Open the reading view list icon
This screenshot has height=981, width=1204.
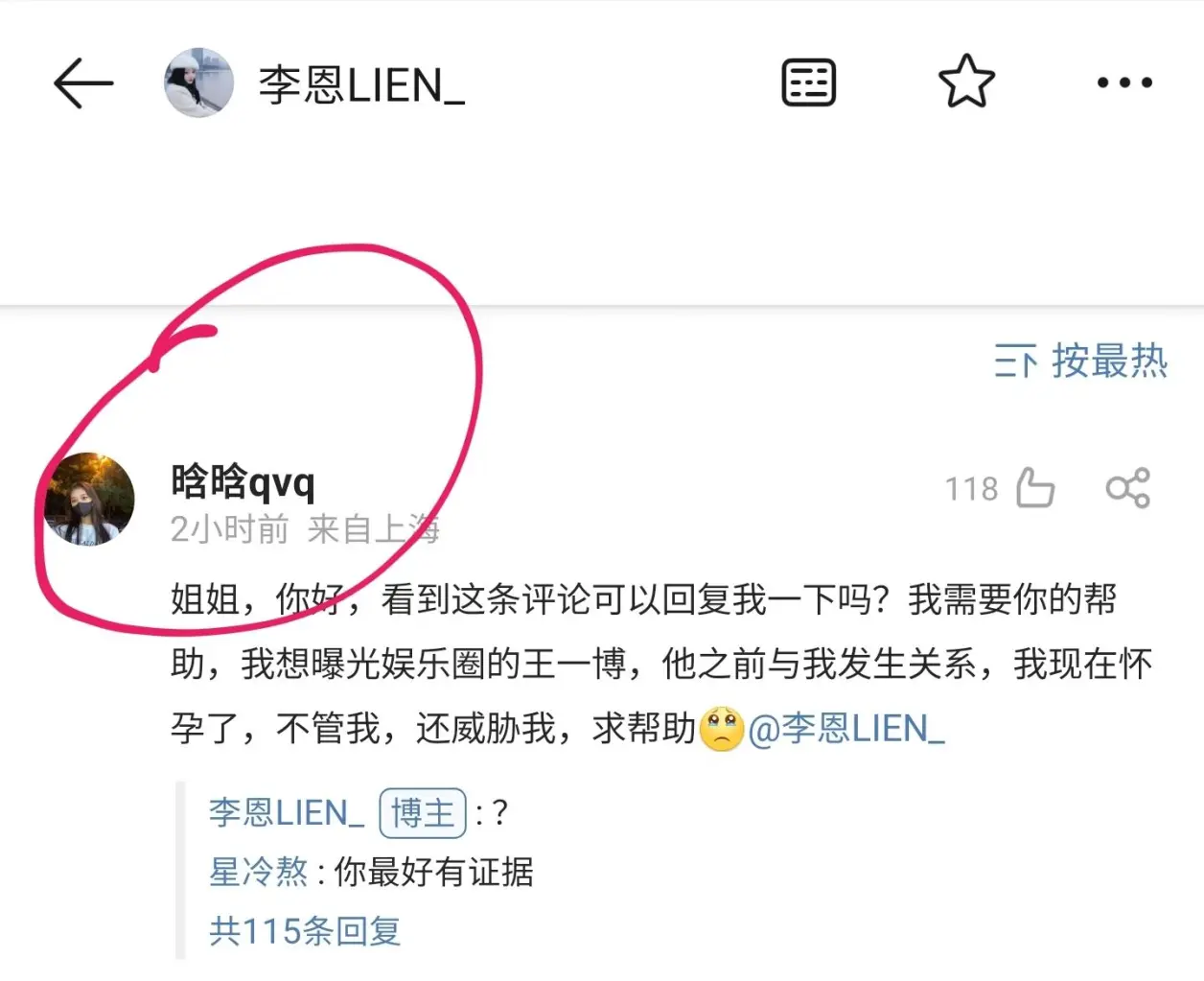808,82
